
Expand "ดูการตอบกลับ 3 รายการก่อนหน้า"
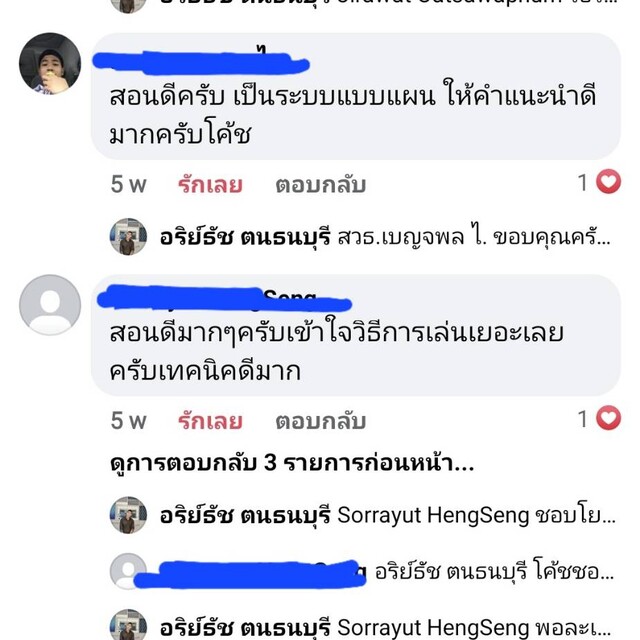tap(290, 465)
